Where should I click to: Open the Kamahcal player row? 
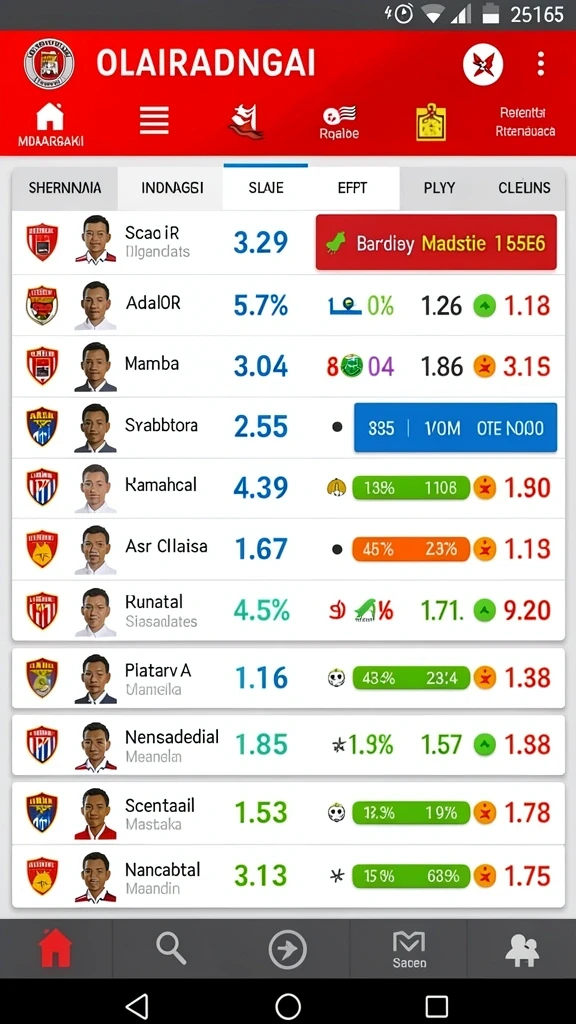coord(289,488)
